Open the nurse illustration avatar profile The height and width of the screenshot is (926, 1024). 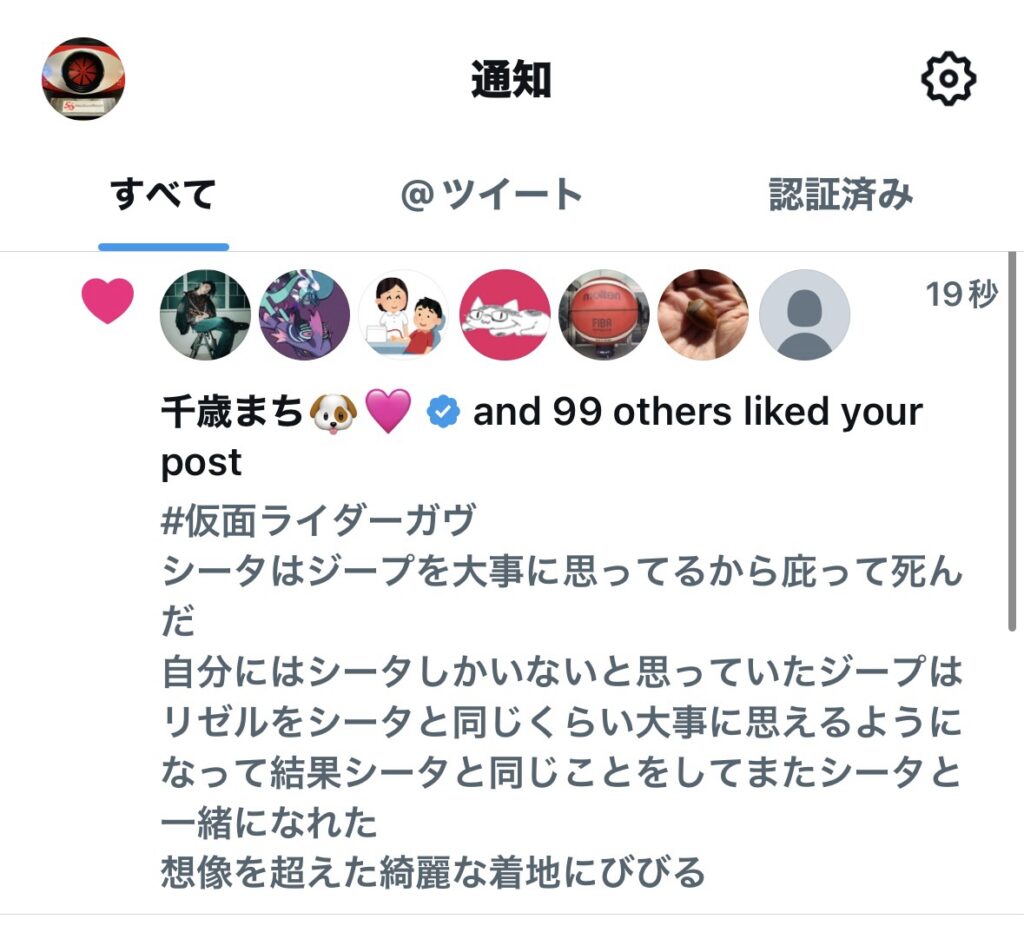(x=404, y=314)
